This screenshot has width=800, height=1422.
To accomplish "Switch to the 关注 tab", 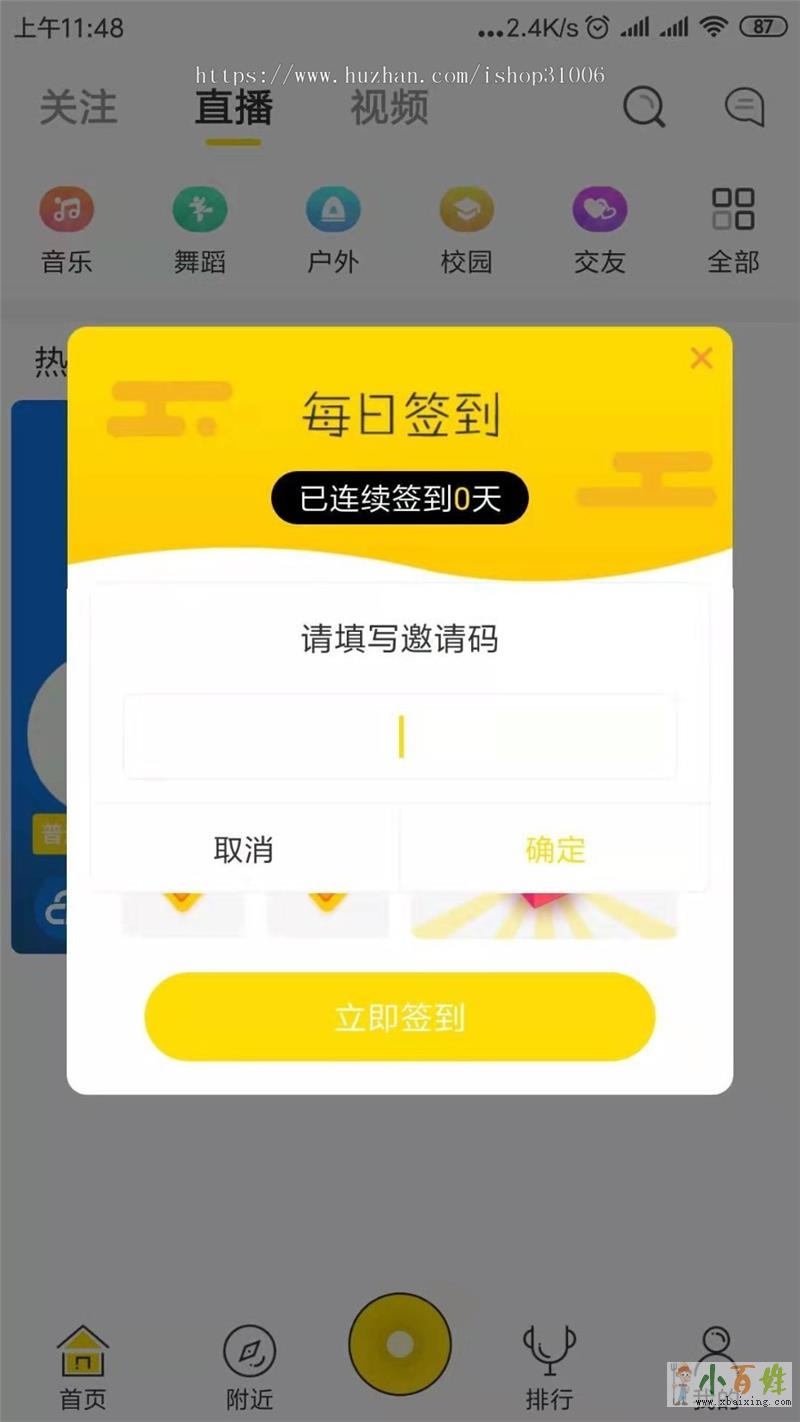I will (x=78, y=107).
